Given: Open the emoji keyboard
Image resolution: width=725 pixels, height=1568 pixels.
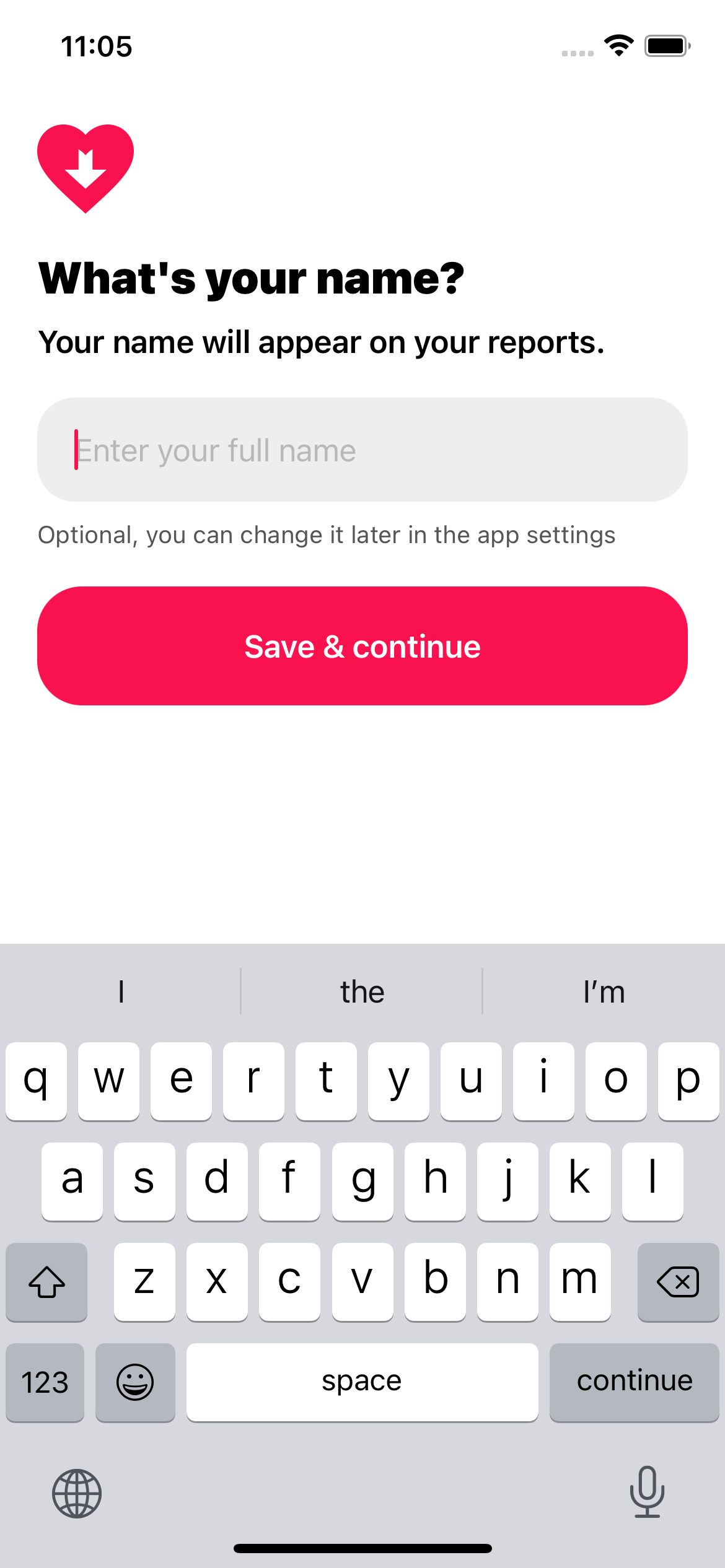Looking at the screenshot, I should pos(135,1382).
